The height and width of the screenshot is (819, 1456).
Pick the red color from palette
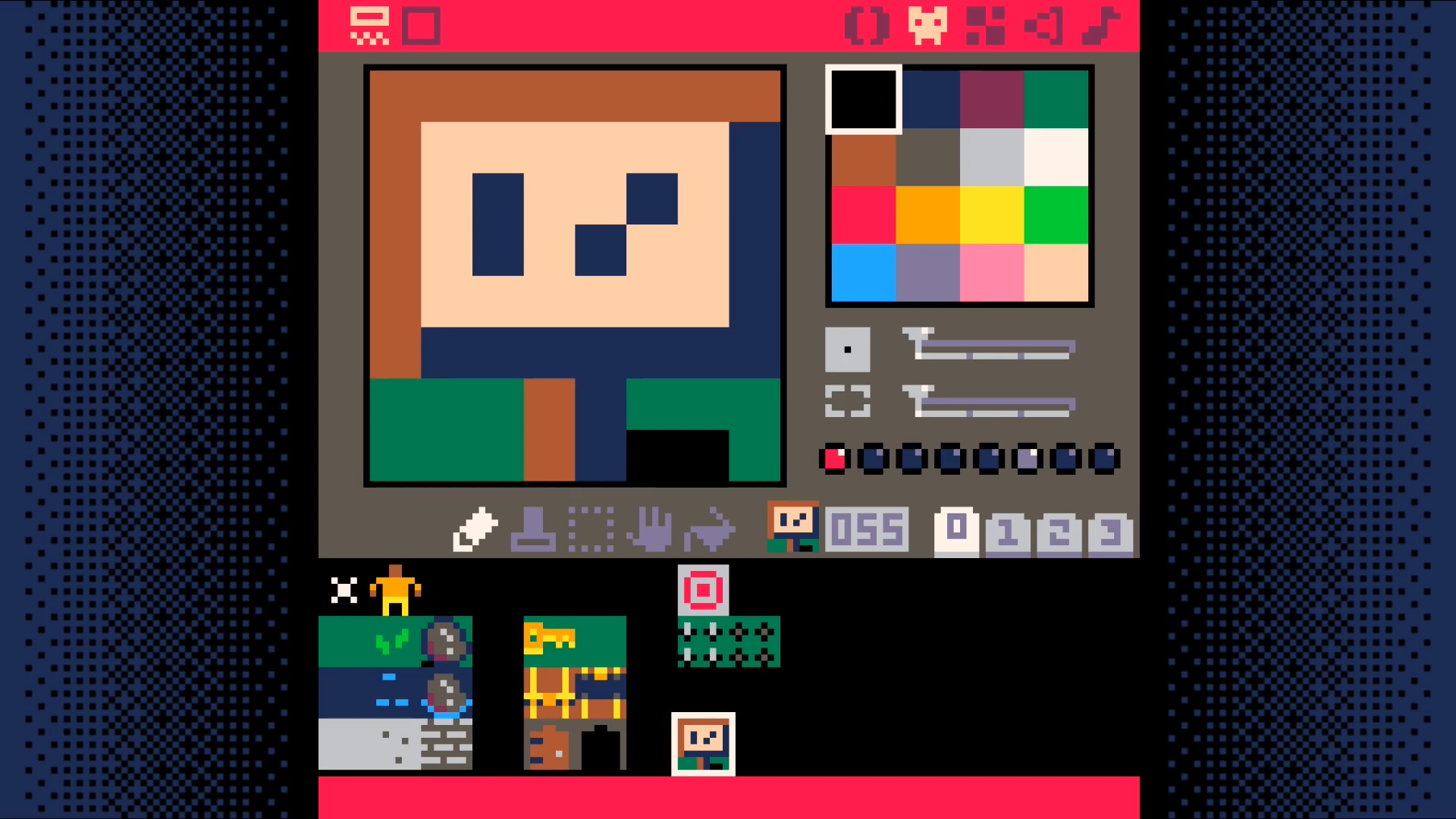tap(863, 215)
